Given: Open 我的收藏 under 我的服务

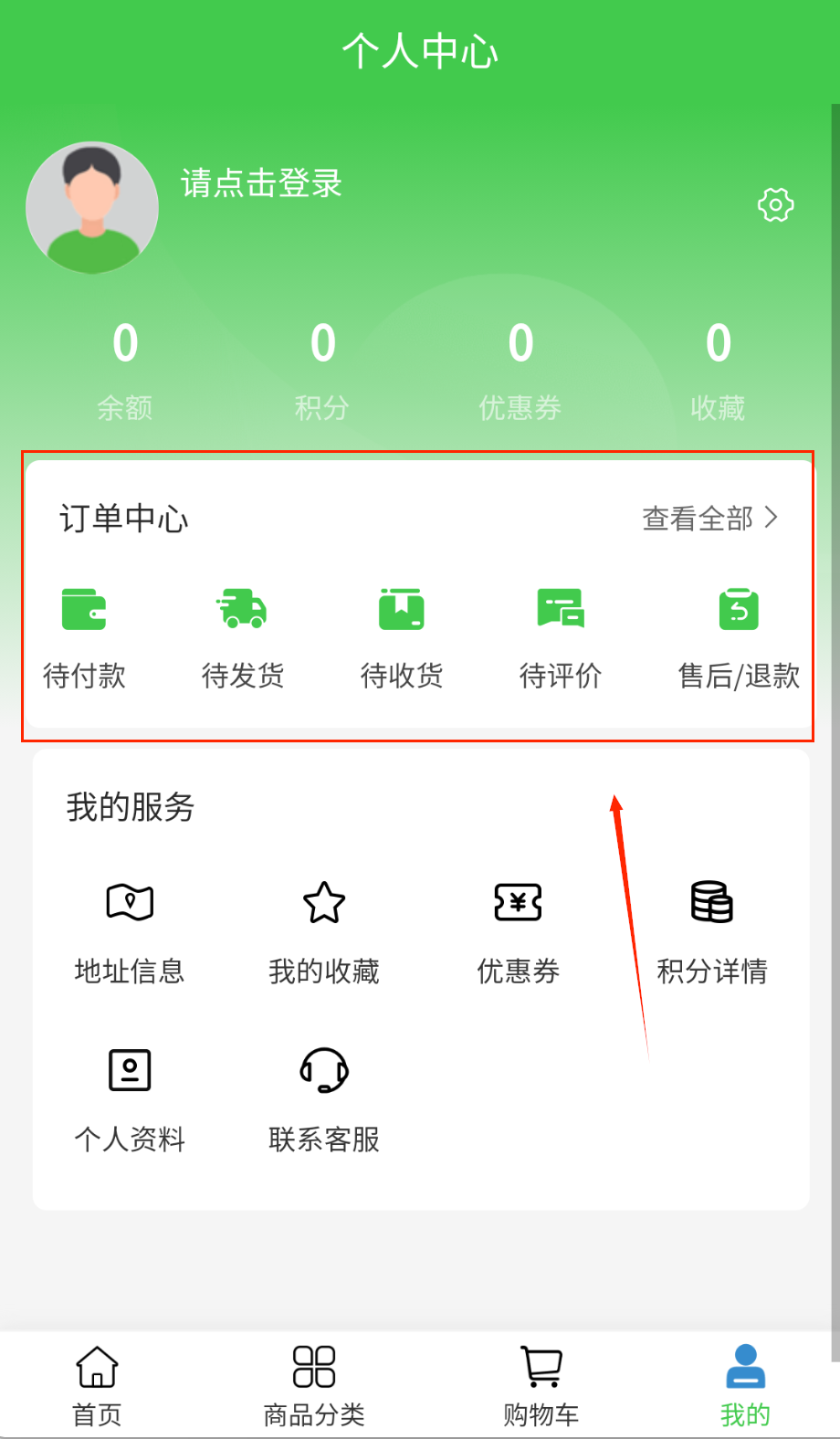Looking at the screenshot, I should pos(324,931).
